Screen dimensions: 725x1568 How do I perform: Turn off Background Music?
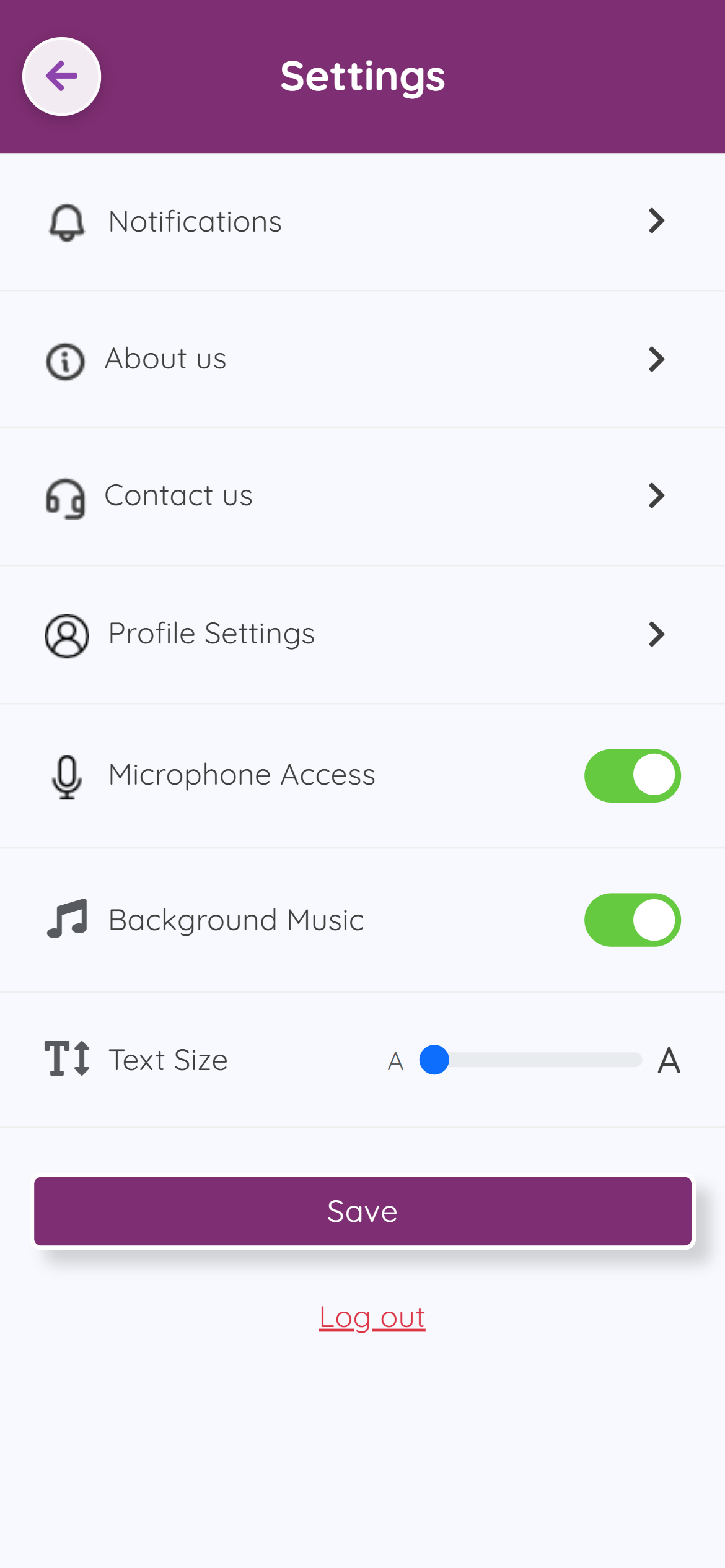coord(632,921)
